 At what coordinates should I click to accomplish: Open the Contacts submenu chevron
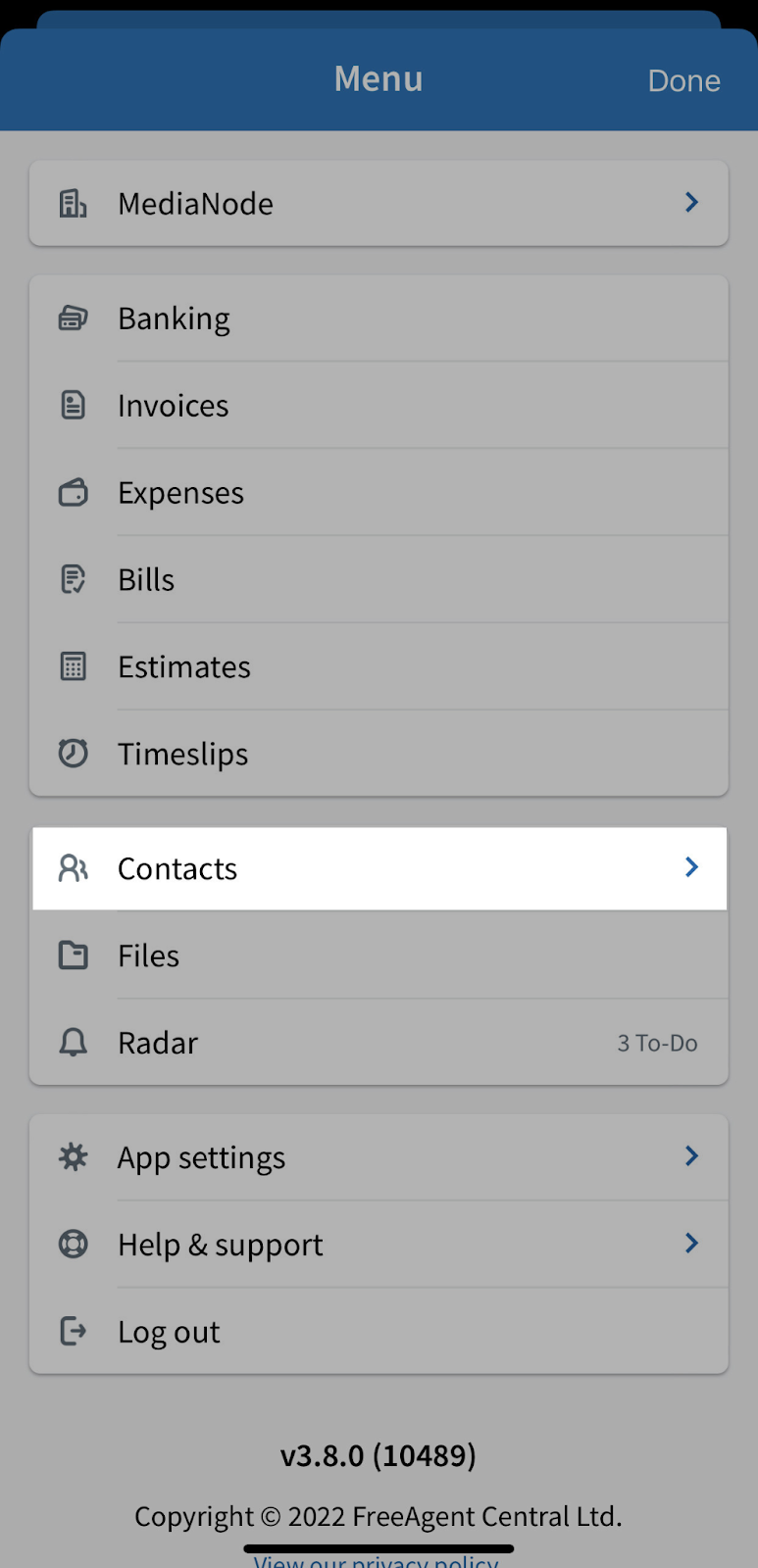point(691,867)
